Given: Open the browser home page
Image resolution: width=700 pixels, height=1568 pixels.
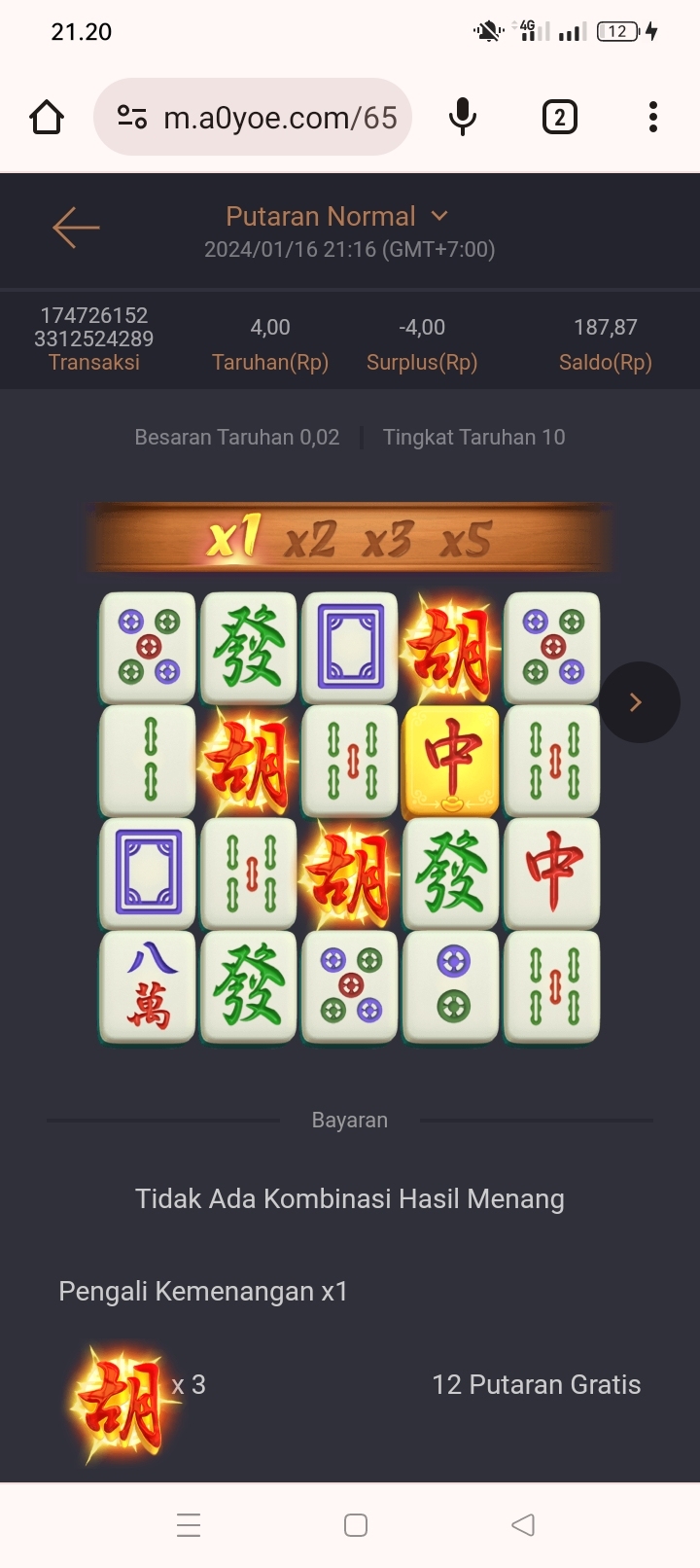Looking at the screenshot, I should pos(47,118).
